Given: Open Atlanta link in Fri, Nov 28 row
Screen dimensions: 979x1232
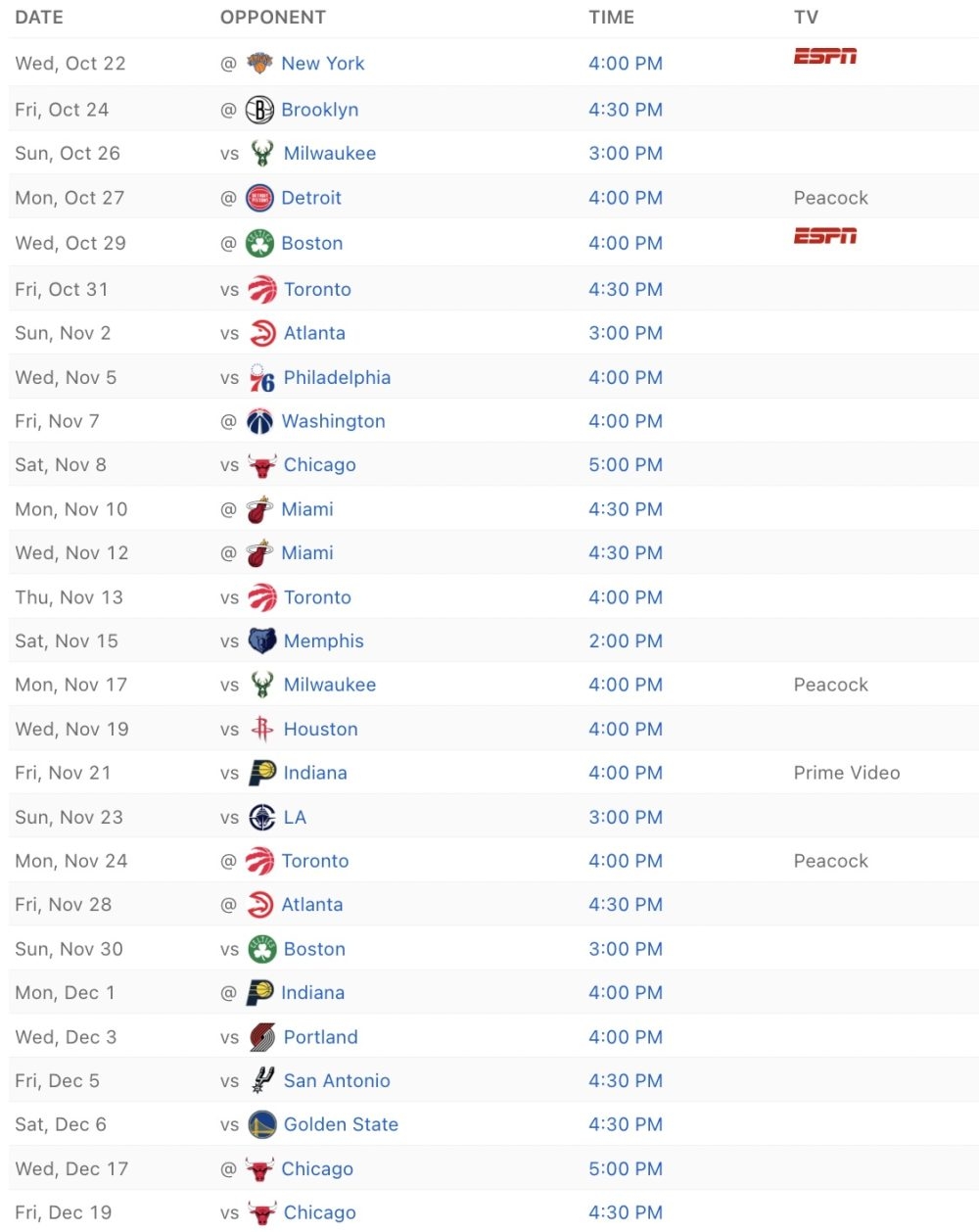Looking at the screenshot, I should [311, 905].
